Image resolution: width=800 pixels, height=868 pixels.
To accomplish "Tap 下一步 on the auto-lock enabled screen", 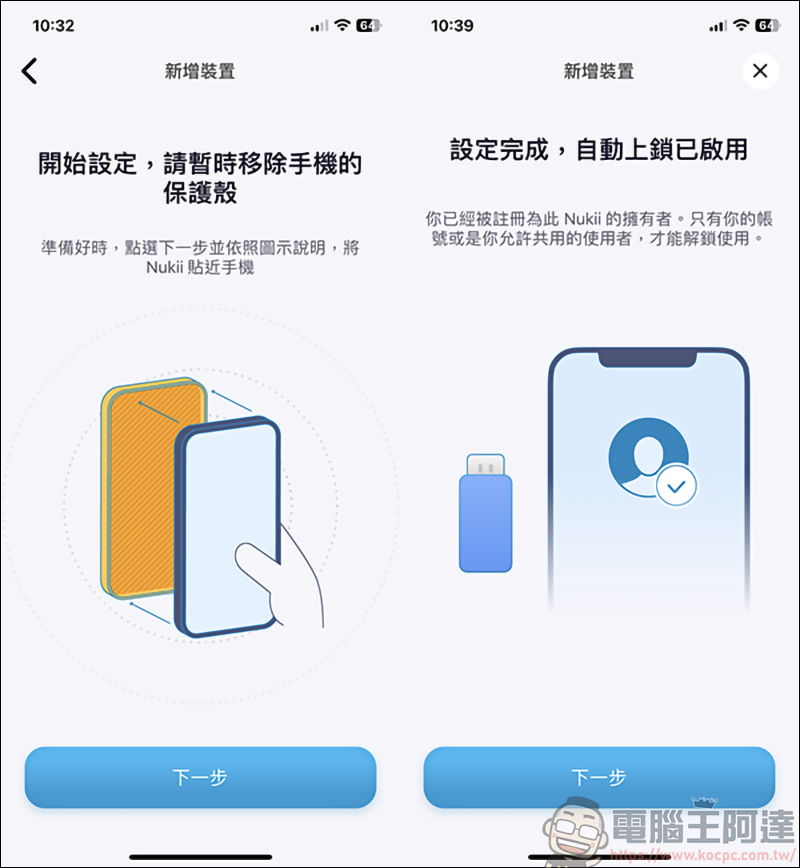I will pyautogui.click(x=599, y=777).
